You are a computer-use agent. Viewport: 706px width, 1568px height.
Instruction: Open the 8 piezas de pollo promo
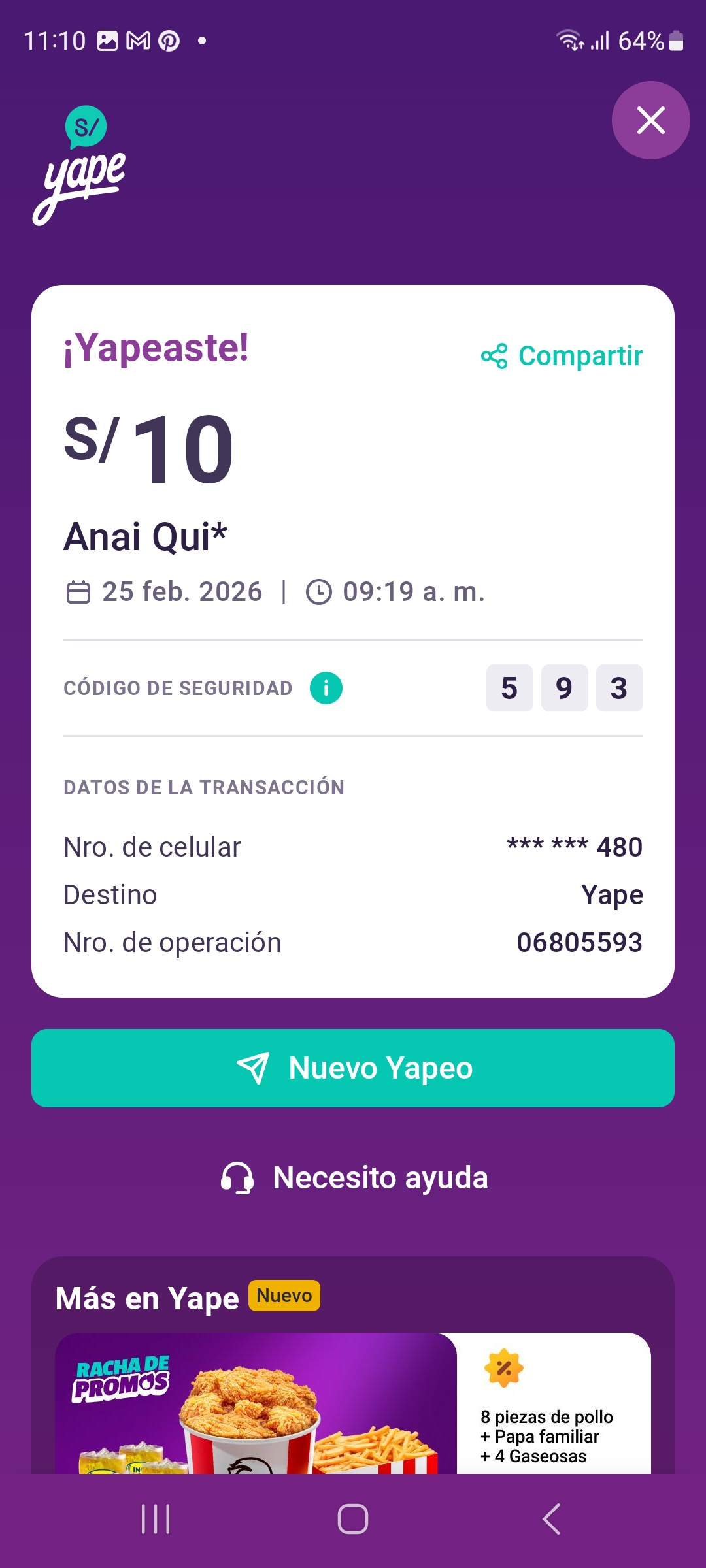(353, 1405)
